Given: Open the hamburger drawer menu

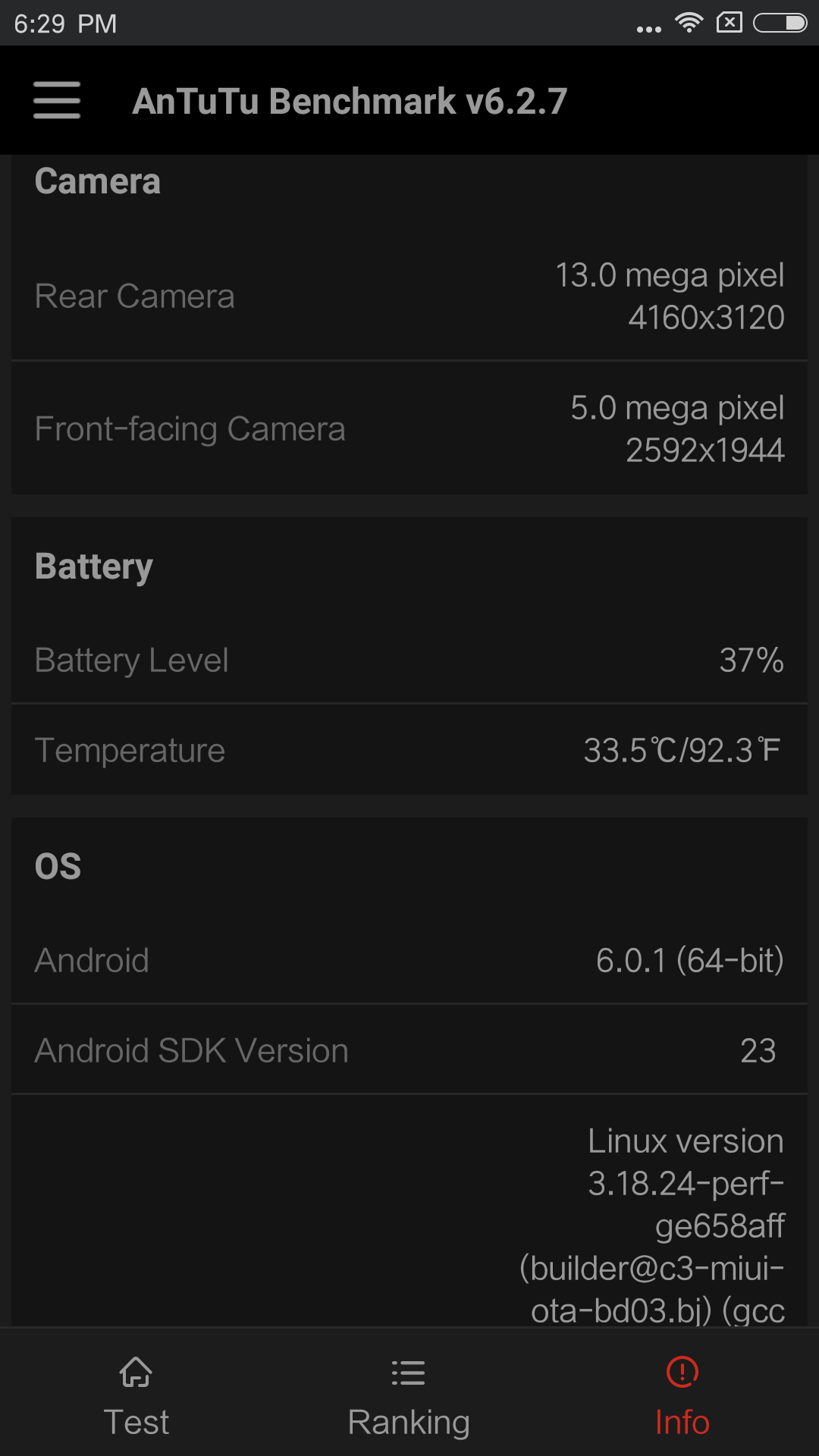Looking at the screenshot, I should (x=57, y=100).
